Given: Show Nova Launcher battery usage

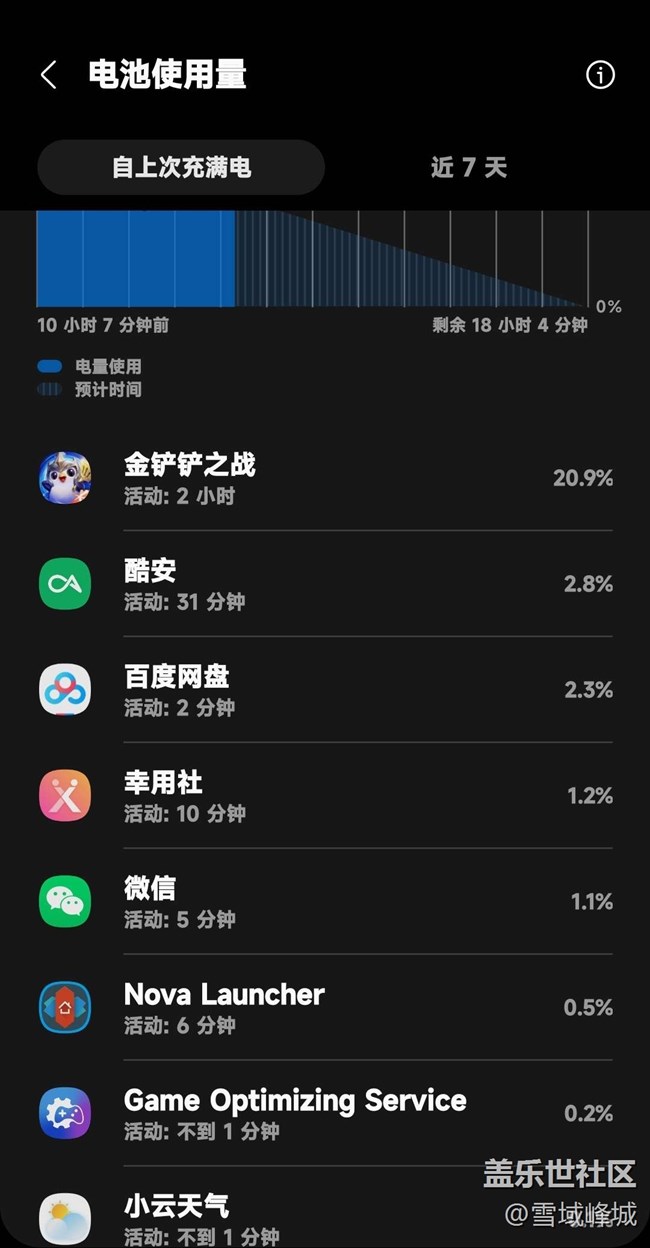Looking at the screenshot, I should [x=325, y=1008].
